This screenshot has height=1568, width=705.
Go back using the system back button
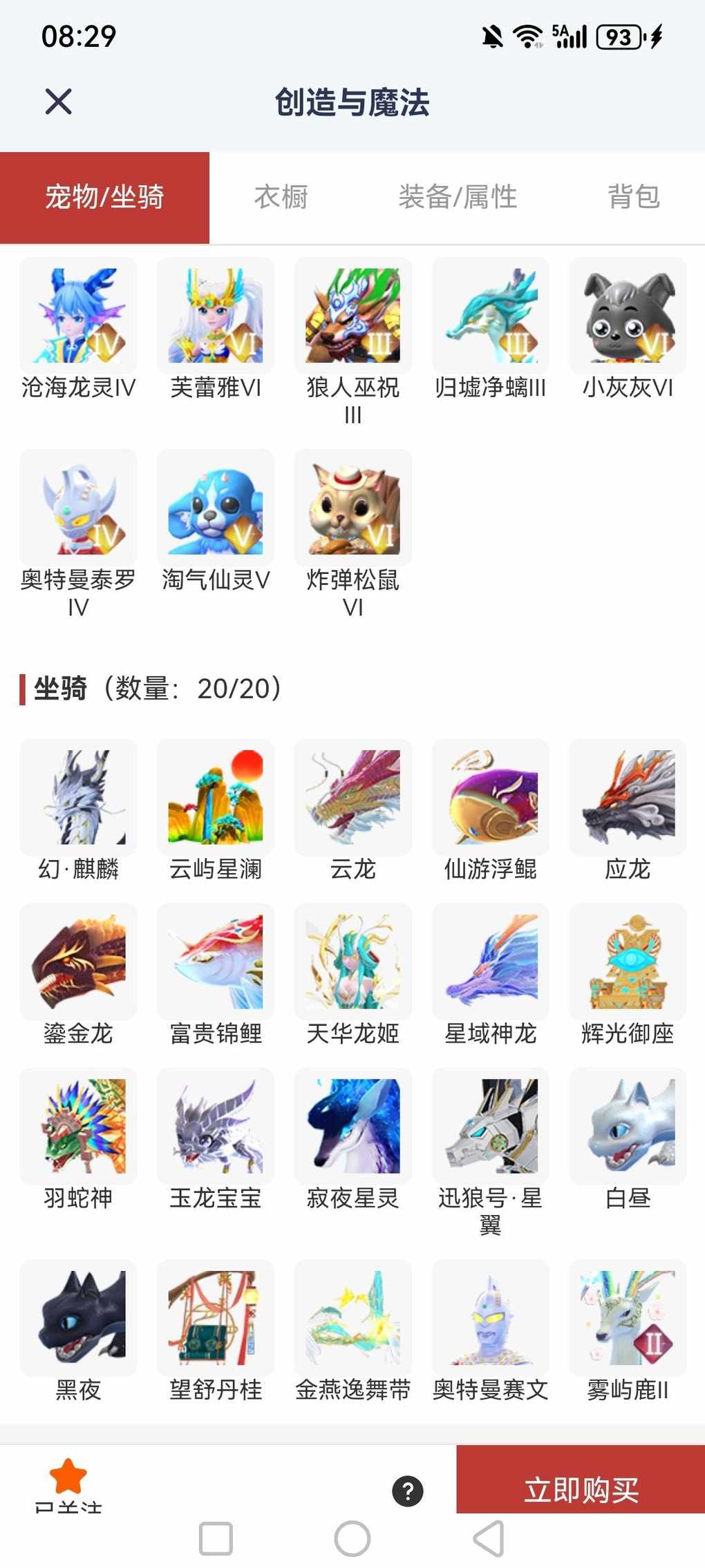(x=489, y=1539)
